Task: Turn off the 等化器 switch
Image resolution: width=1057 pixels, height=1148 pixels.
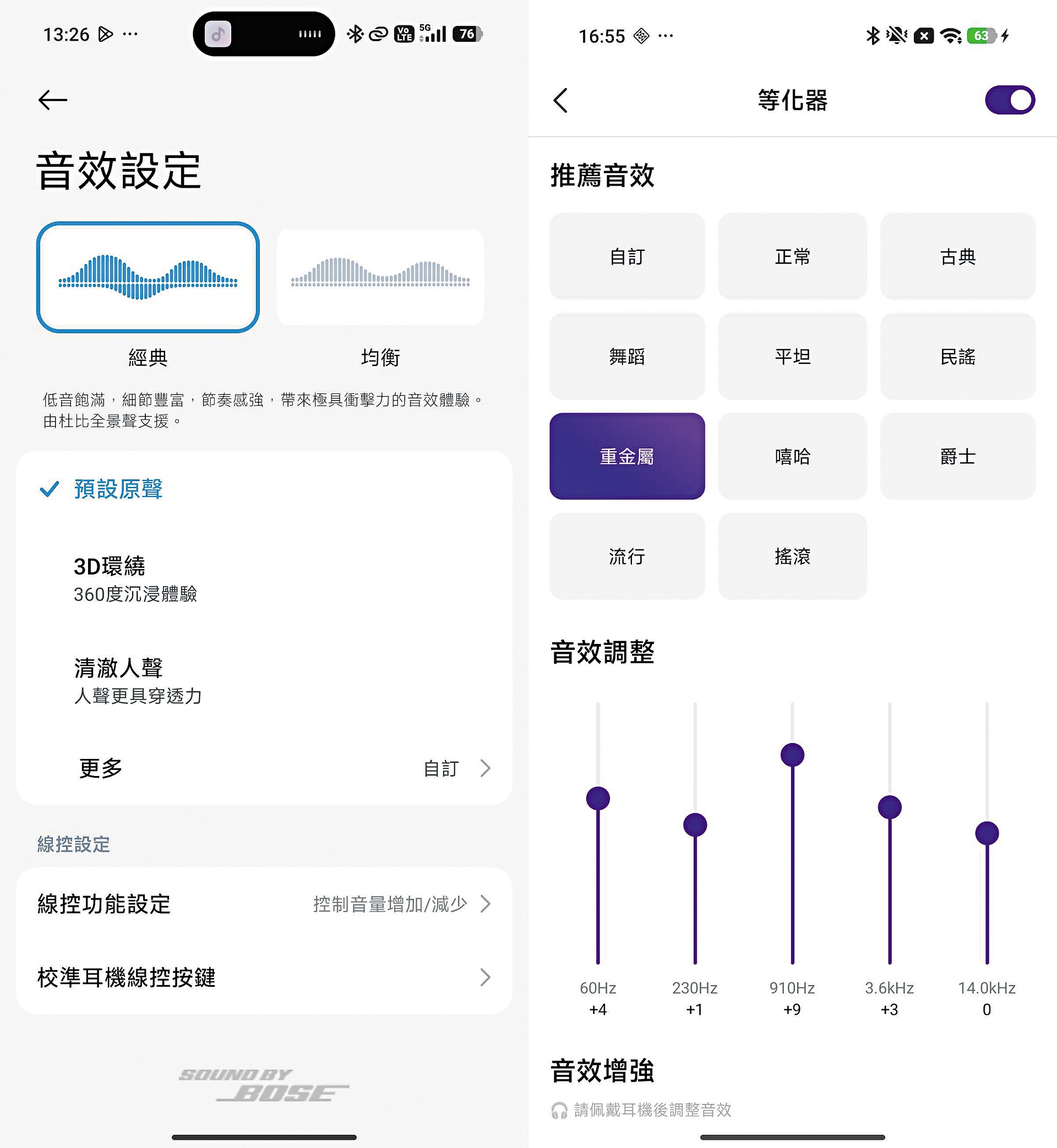Action: 1010,100
